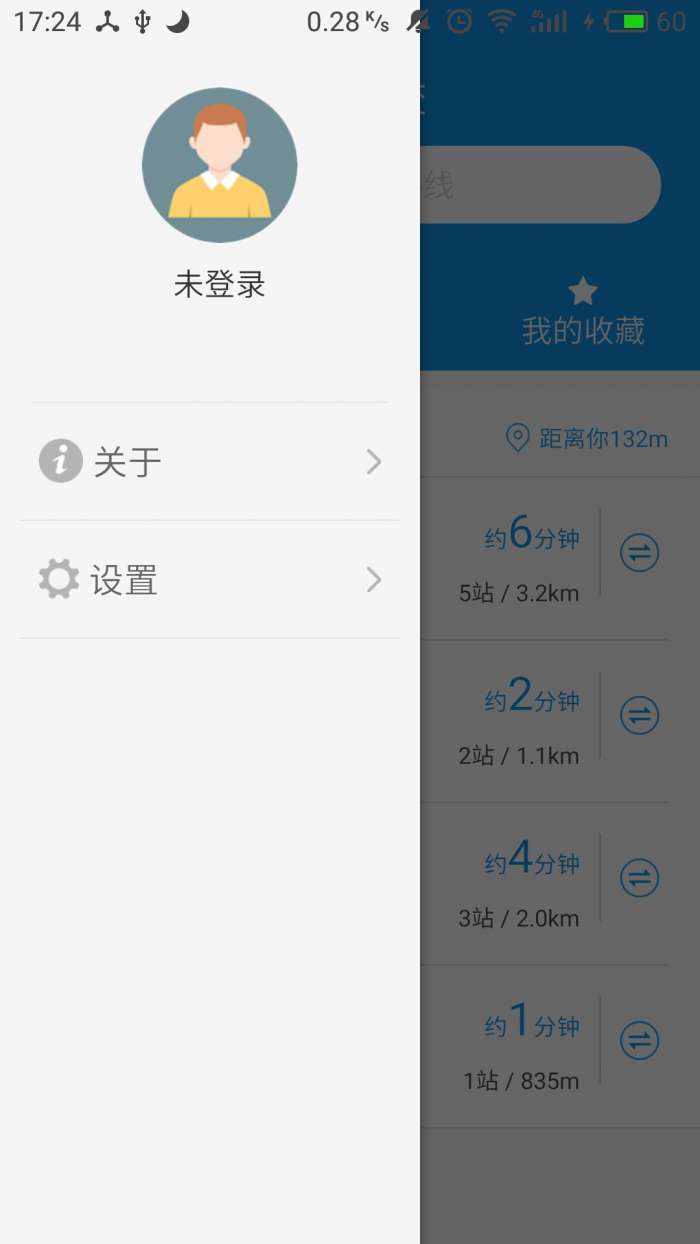The height and width of the screenshot is (1244, 700).
Task: Swap direction for the 约1分钟 route
Action: click(639, 1040)
